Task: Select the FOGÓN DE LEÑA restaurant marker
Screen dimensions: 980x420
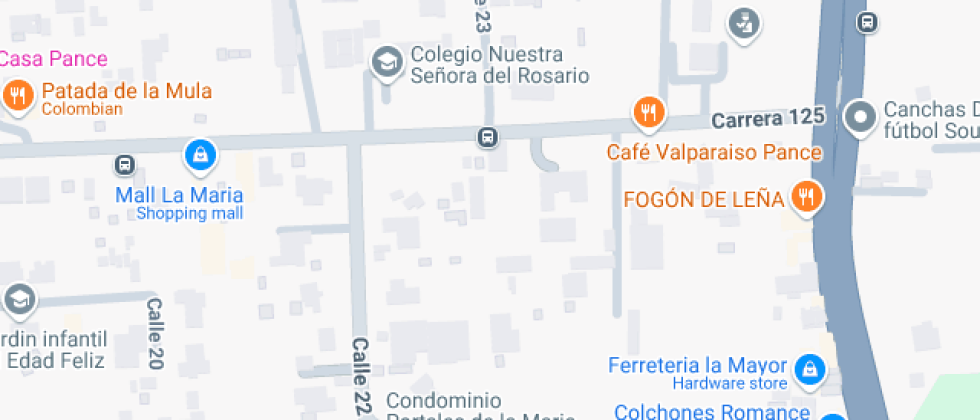Action: pyautogui.click(x=807, y=198)
